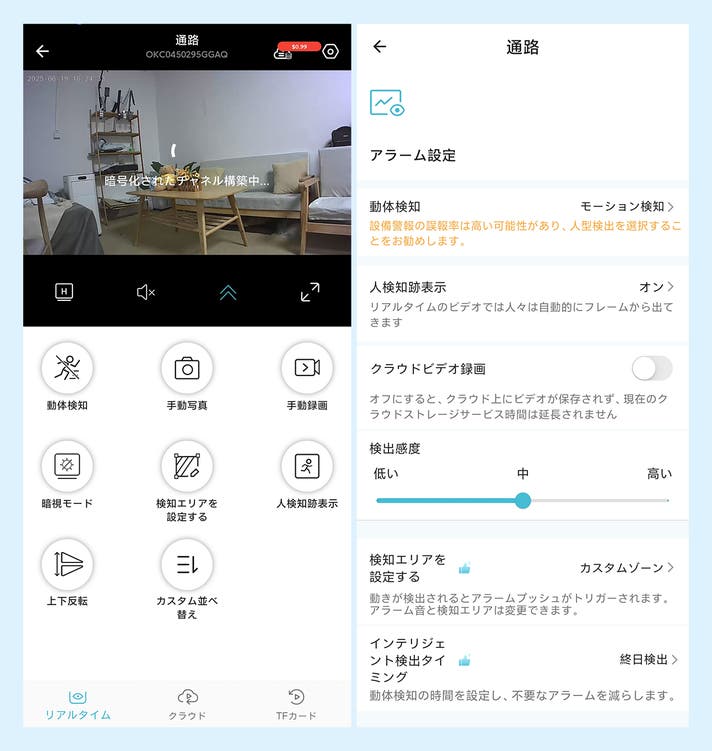
Task: Open カスタム並べ替え custom sort
Action: coord(187,564)
